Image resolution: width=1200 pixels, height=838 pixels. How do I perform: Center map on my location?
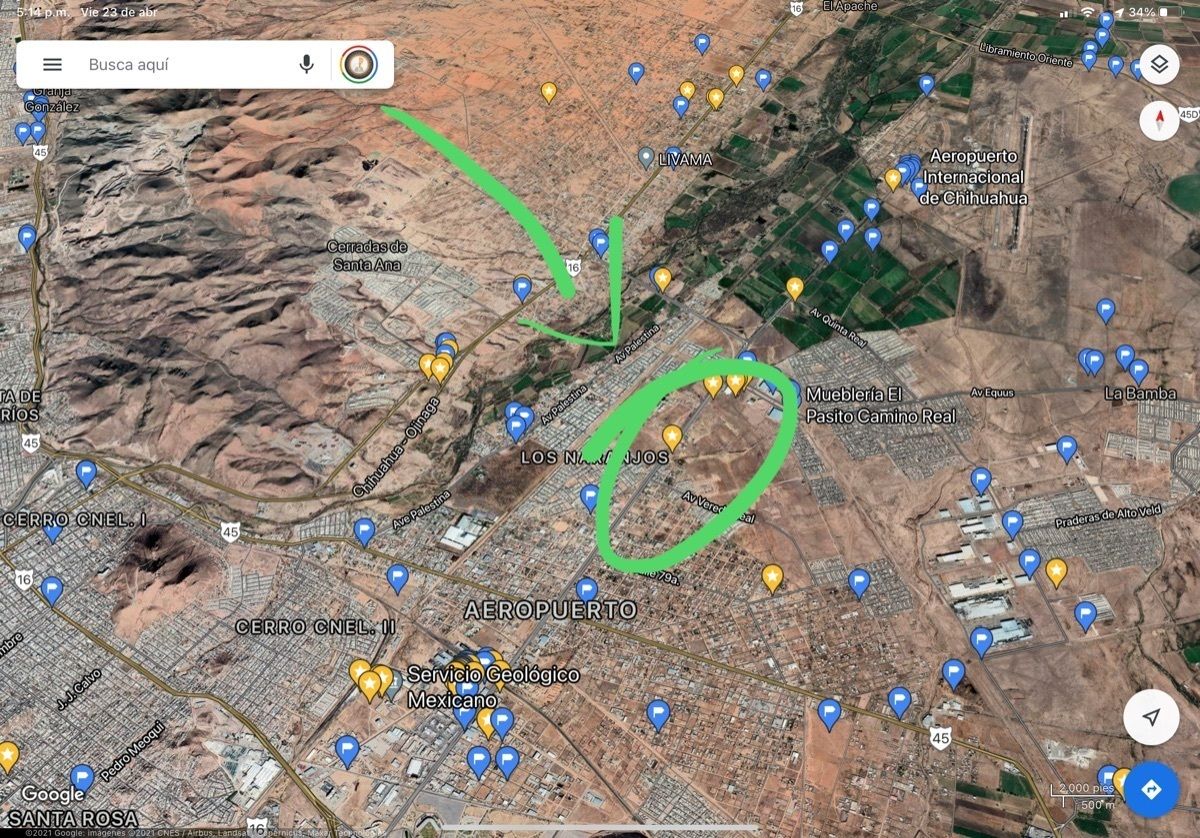pos(1151,717)
